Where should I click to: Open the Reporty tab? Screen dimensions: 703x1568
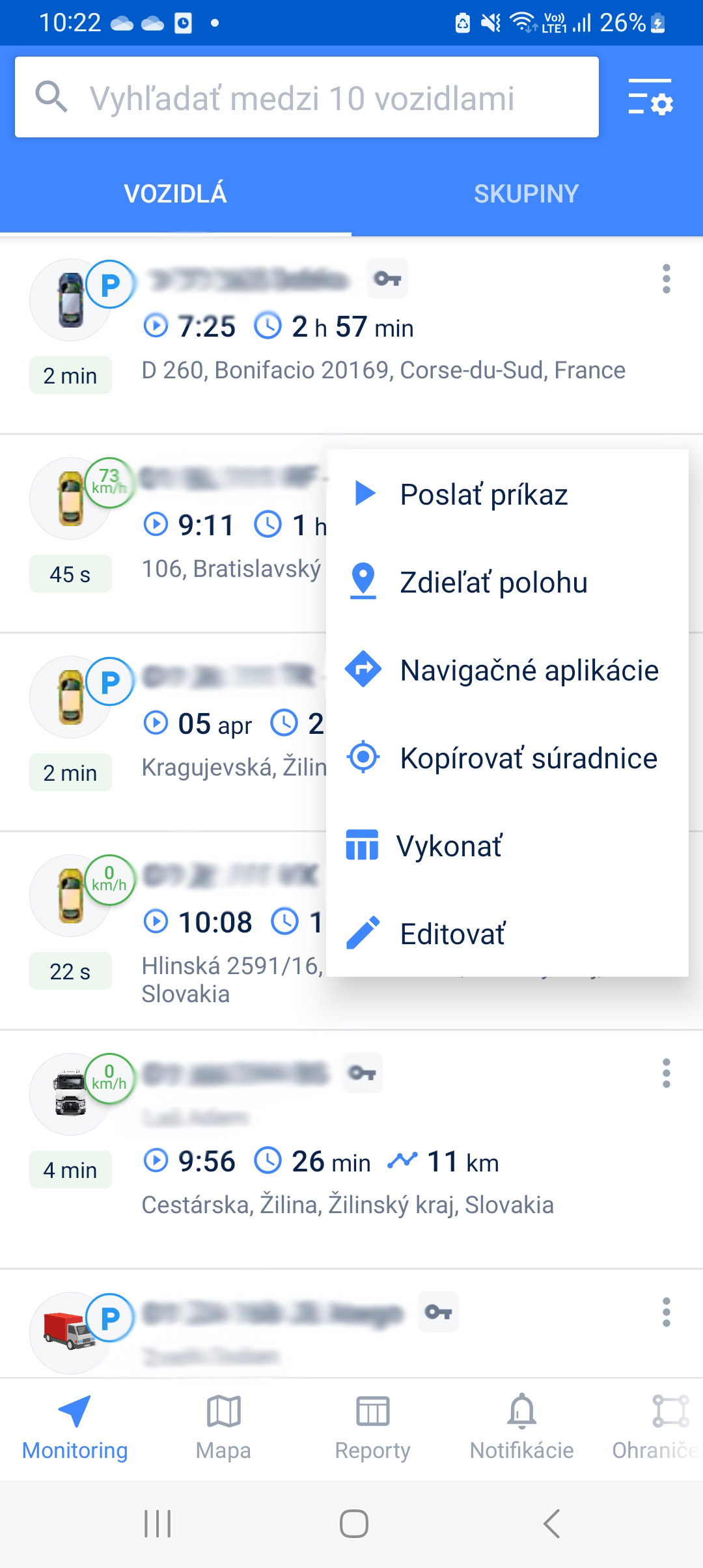coord(372,1427)
